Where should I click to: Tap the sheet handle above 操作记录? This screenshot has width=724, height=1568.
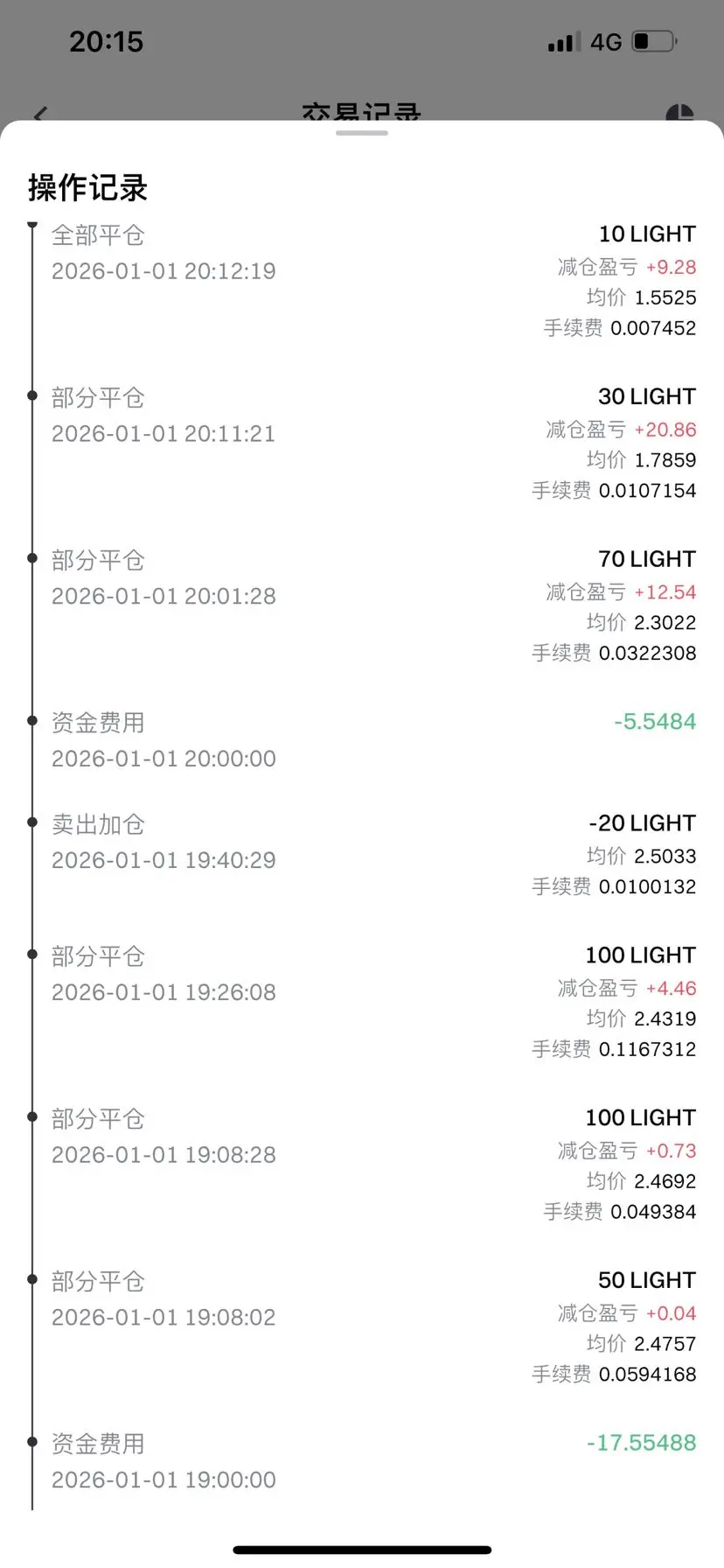(361, 133)
